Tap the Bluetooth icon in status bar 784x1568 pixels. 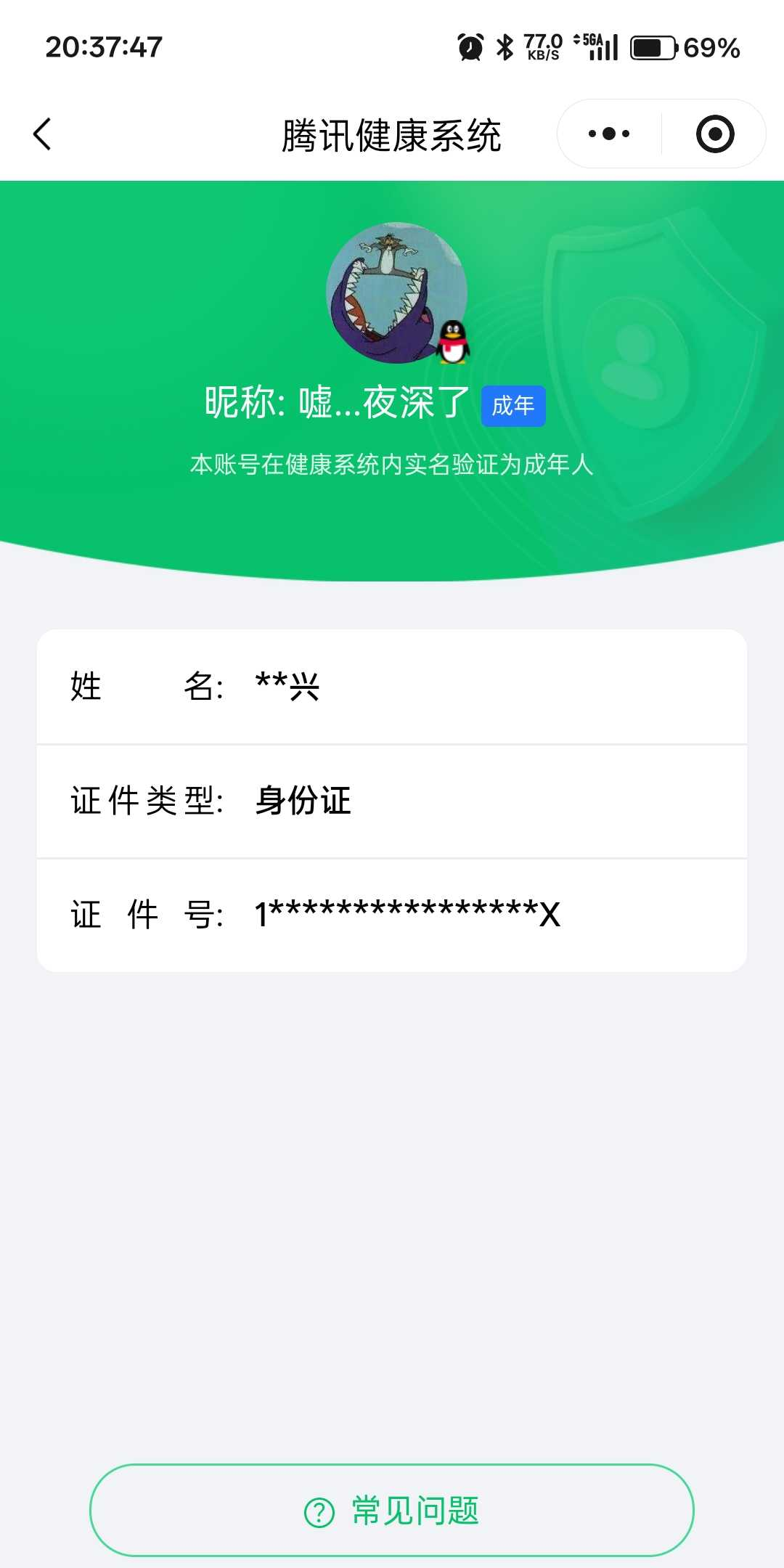click(x=502, y=46)
